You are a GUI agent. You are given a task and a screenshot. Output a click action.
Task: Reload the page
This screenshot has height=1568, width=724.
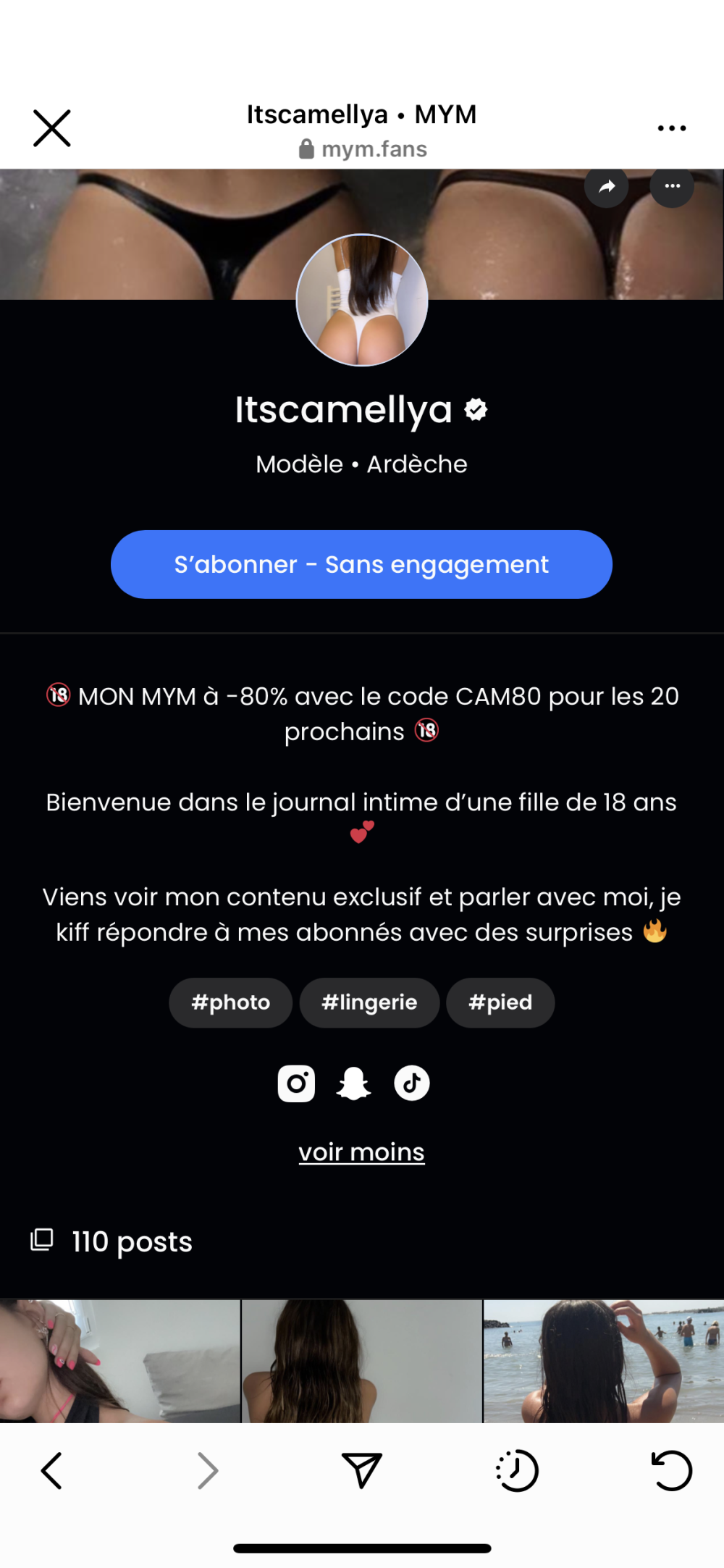[x=672, y=1470]
